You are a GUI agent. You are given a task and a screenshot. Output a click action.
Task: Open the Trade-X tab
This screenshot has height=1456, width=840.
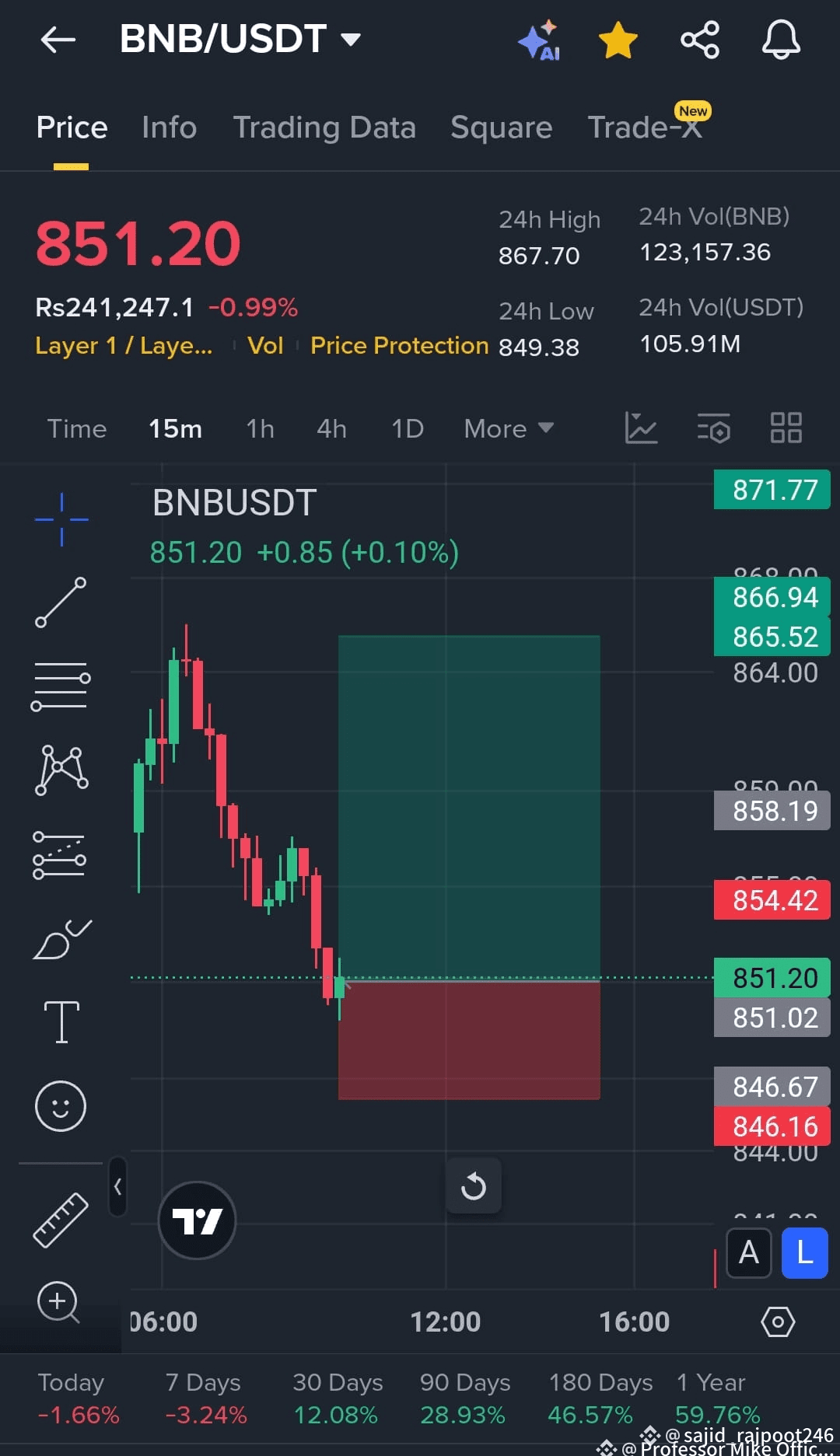(646, 127)
